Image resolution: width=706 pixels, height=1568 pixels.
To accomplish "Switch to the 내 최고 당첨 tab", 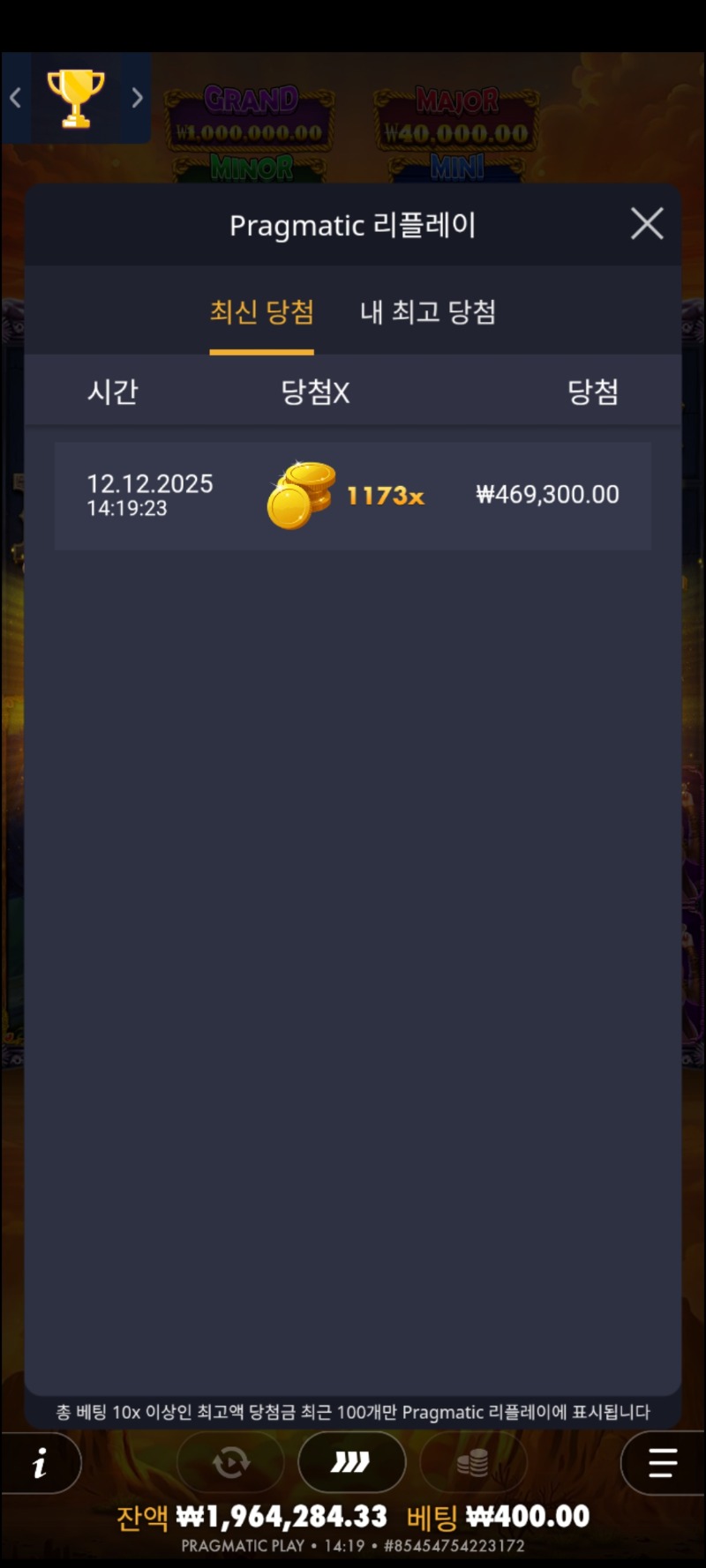I will (428, 312).
